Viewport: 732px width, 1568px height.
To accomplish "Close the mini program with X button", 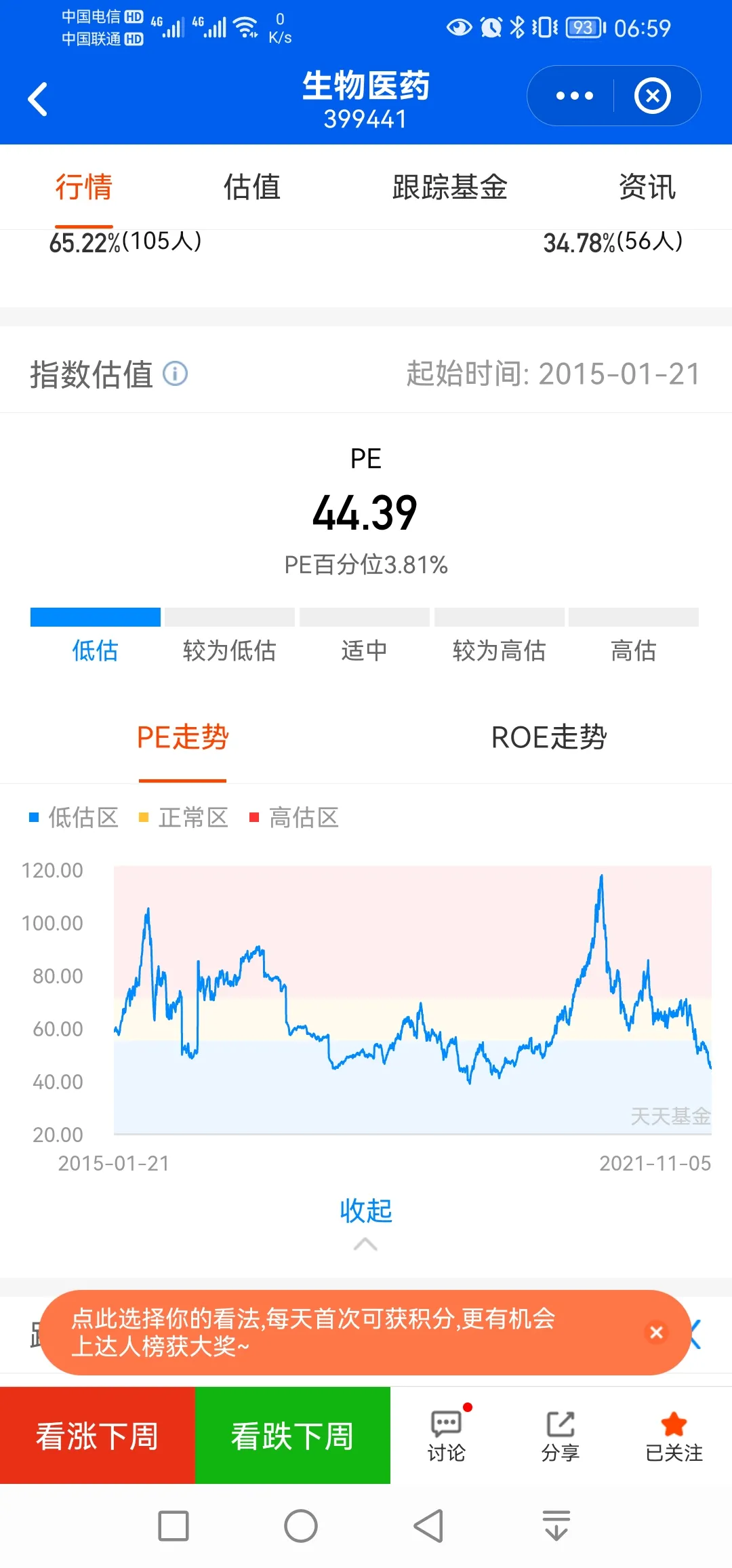I will coord(652,96).
